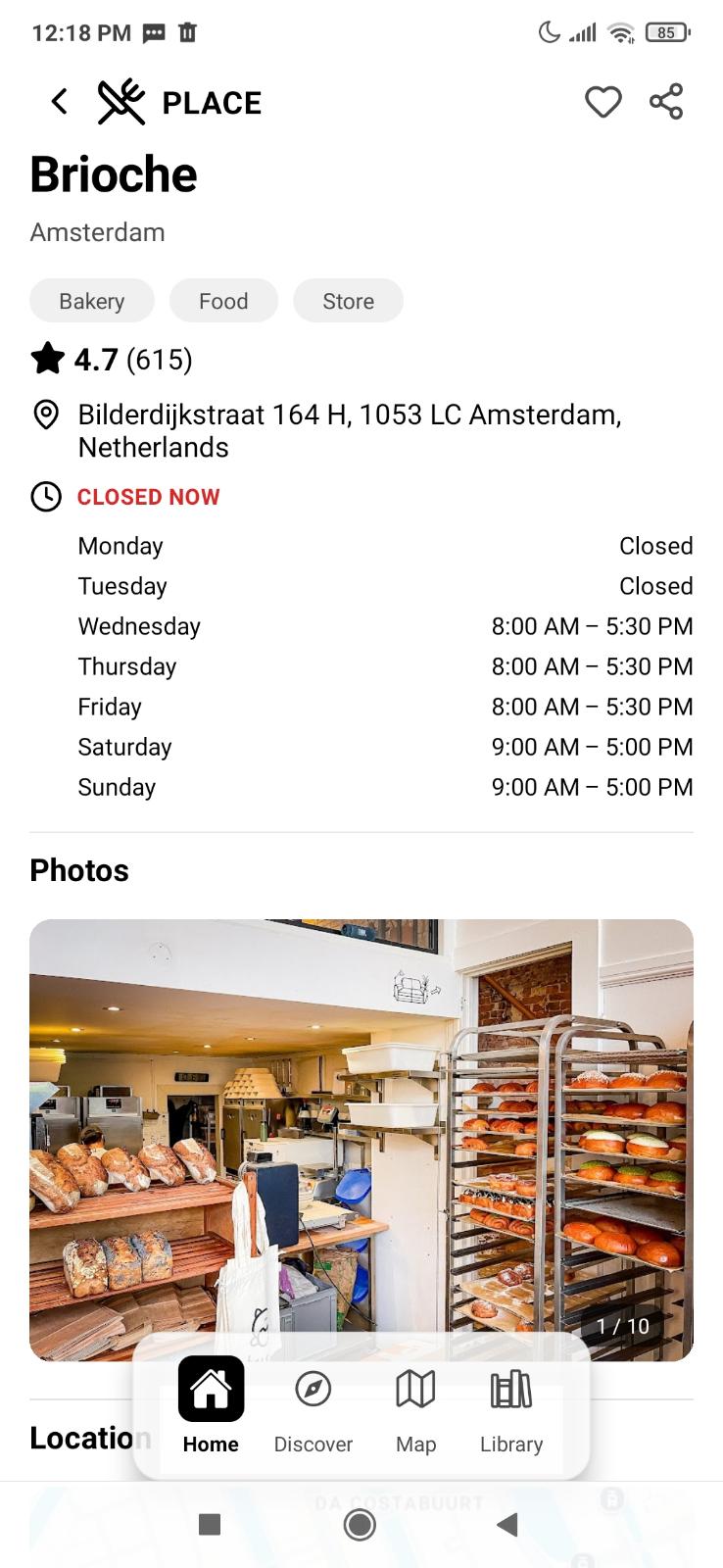This screenshot has height=1568, width=723.
Task: Share this place
Action: [666, 102]
